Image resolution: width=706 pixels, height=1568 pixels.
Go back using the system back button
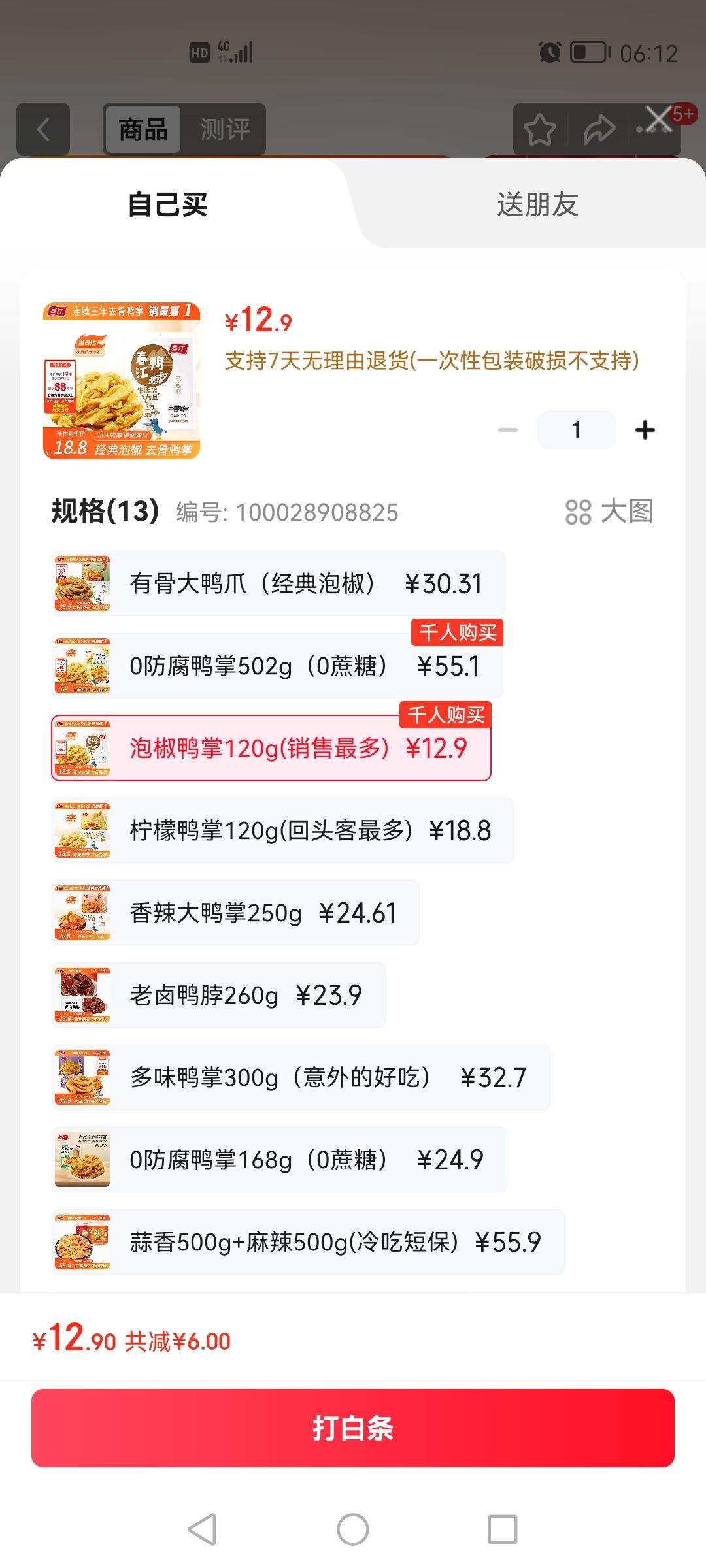tap(202, 1529)
